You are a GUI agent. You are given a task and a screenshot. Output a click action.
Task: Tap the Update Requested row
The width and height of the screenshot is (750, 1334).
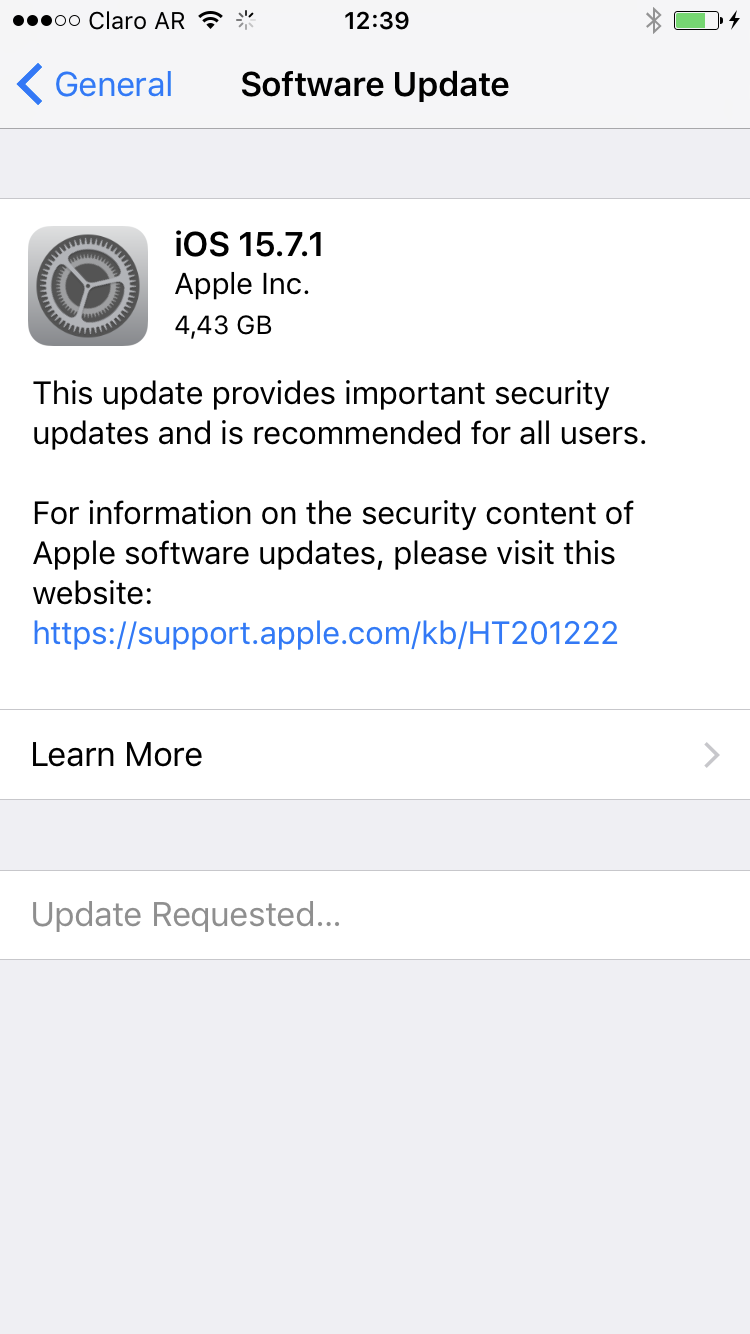click(375, 915)
